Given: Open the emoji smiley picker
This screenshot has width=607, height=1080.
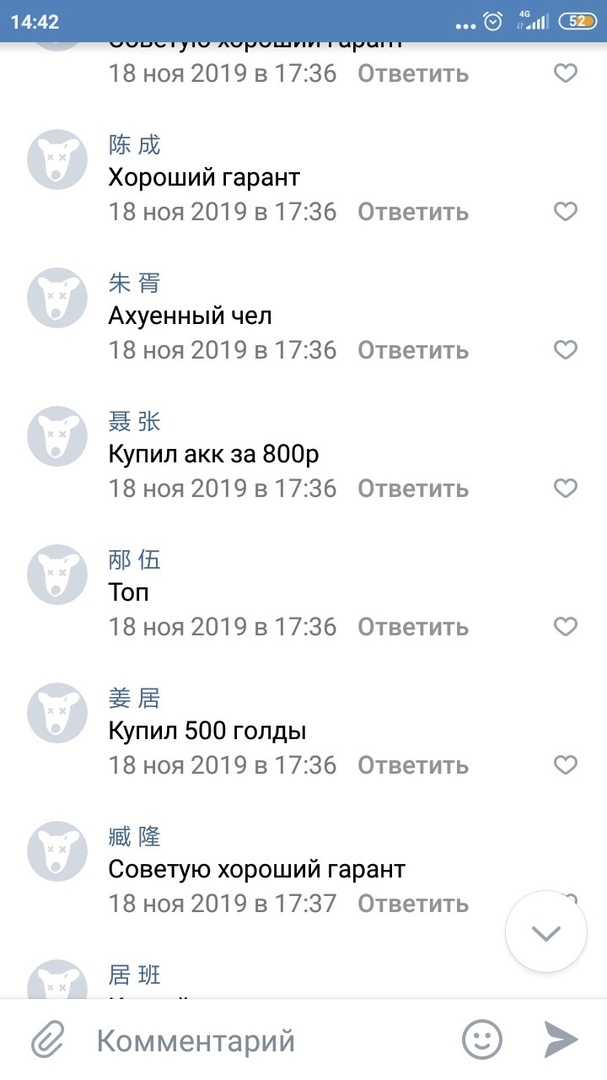Looking at the screenshot, I should click(x=482, y=1040).
